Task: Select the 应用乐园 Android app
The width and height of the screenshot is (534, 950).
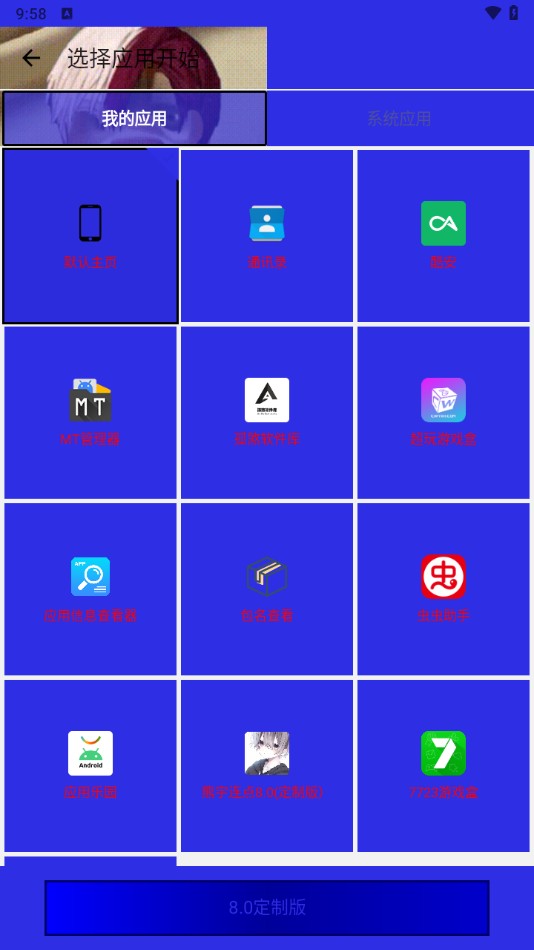Action: coord(90,766)
